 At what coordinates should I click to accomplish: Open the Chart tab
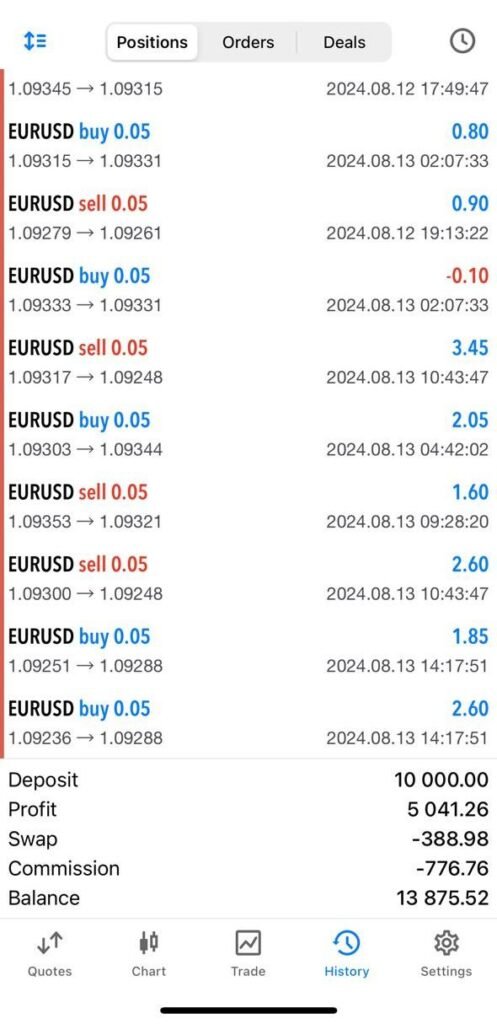[149, 954]
